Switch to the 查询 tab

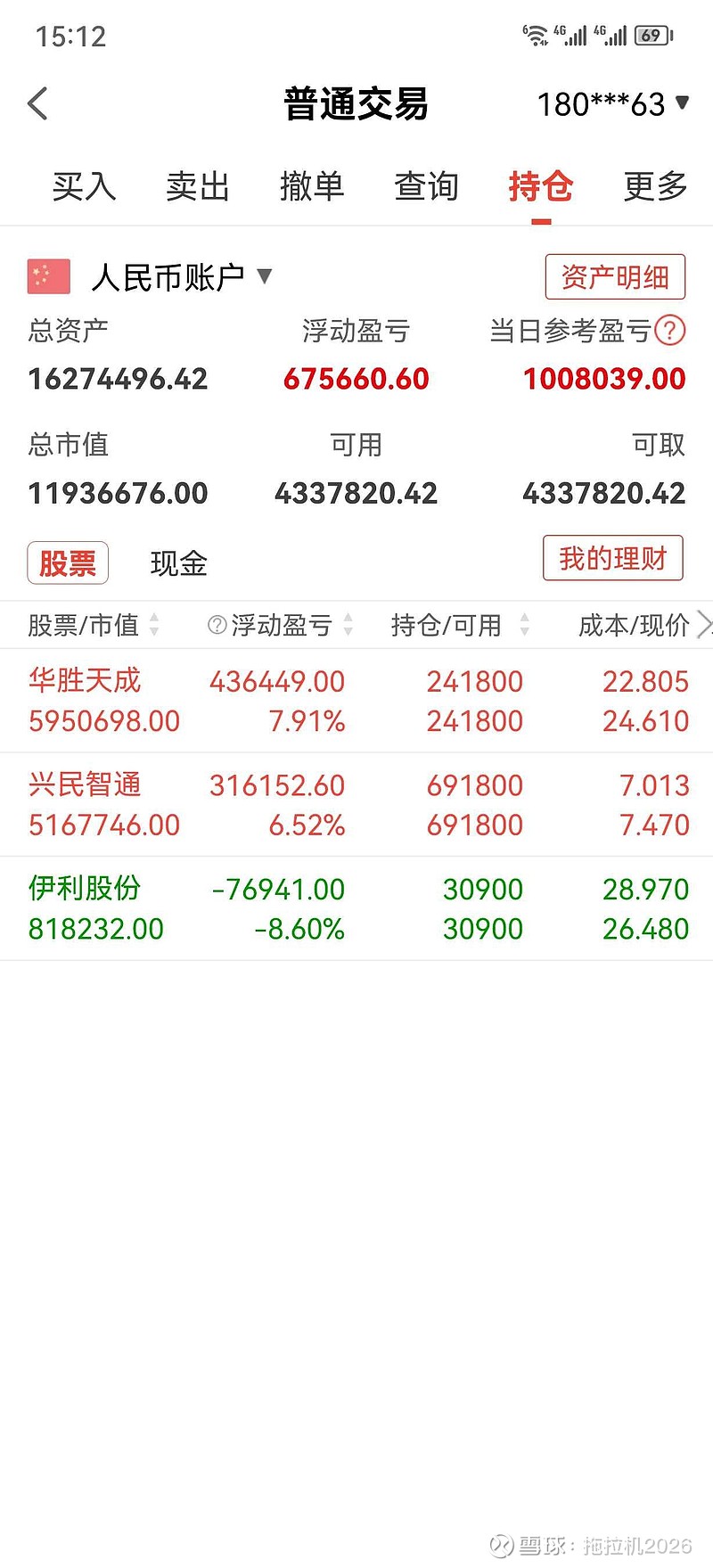click(426, 186)
